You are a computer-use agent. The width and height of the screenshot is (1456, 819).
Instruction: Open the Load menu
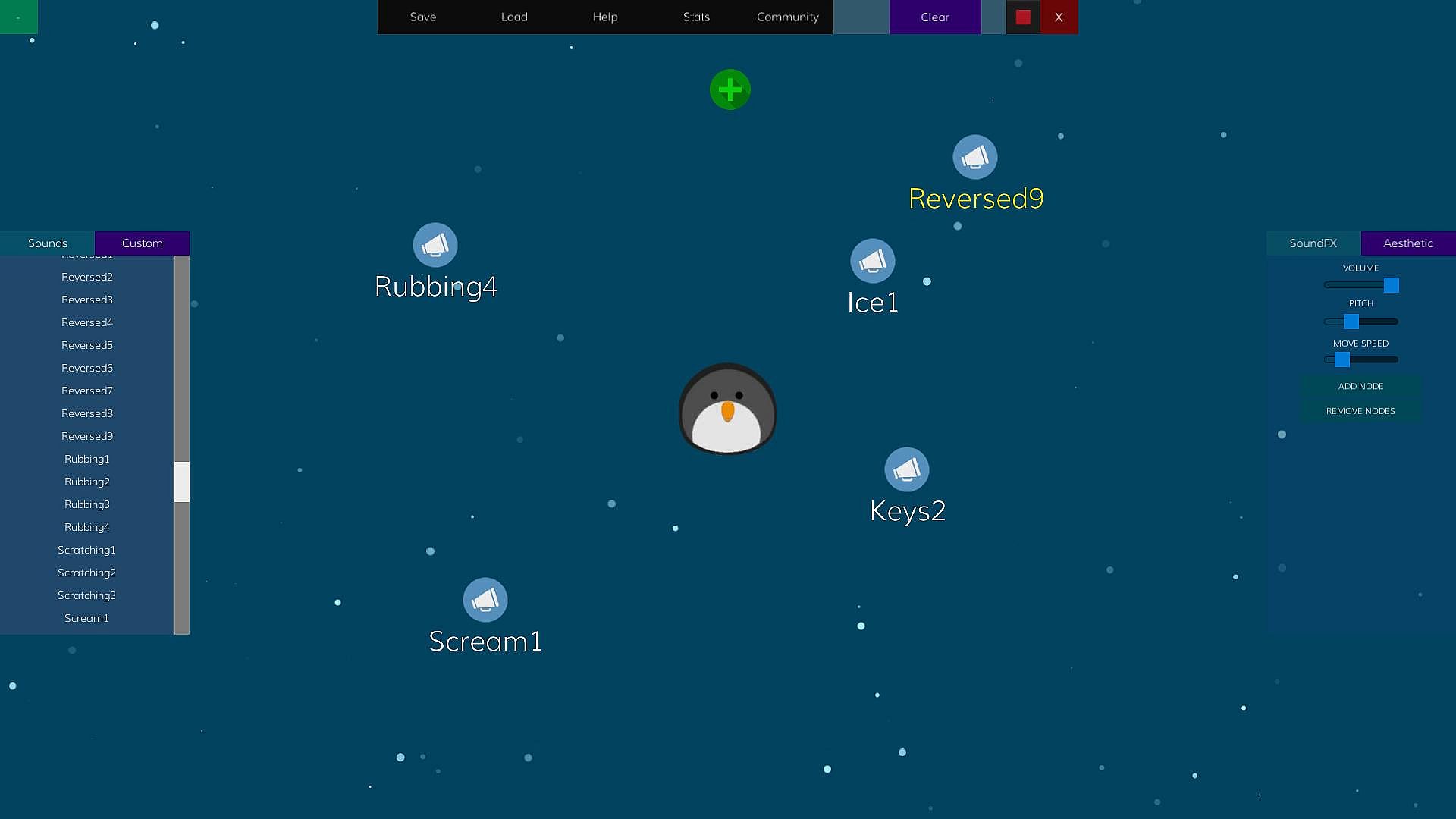pos(514,17)
